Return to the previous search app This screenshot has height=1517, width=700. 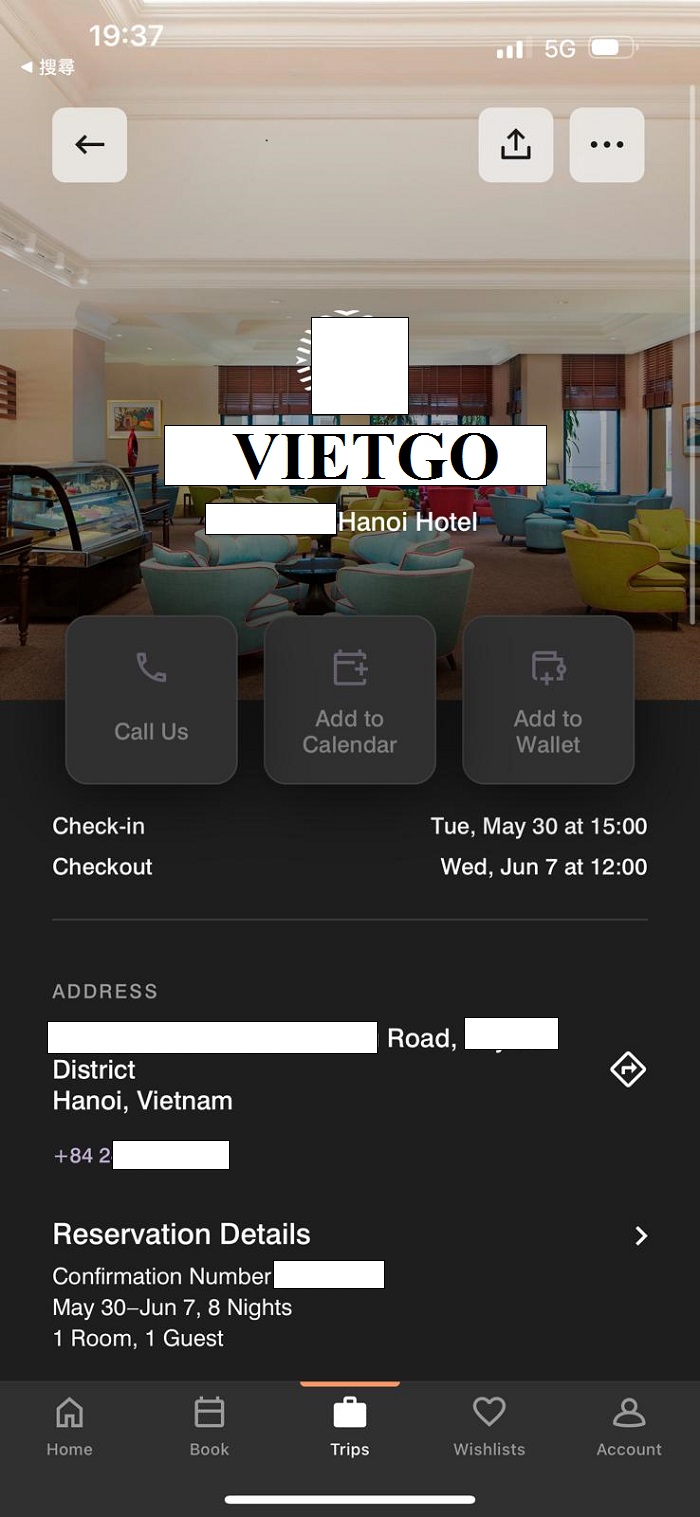pos(47,67)
